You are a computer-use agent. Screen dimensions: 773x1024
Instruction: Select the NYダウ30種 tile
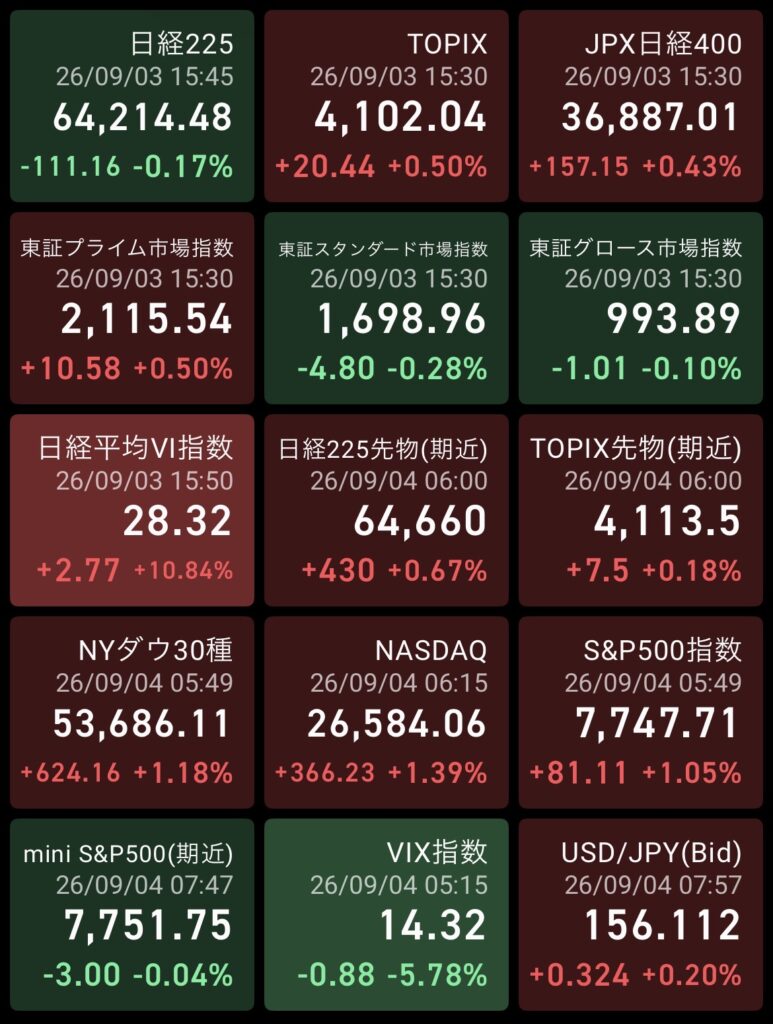(x=132, y=712)
